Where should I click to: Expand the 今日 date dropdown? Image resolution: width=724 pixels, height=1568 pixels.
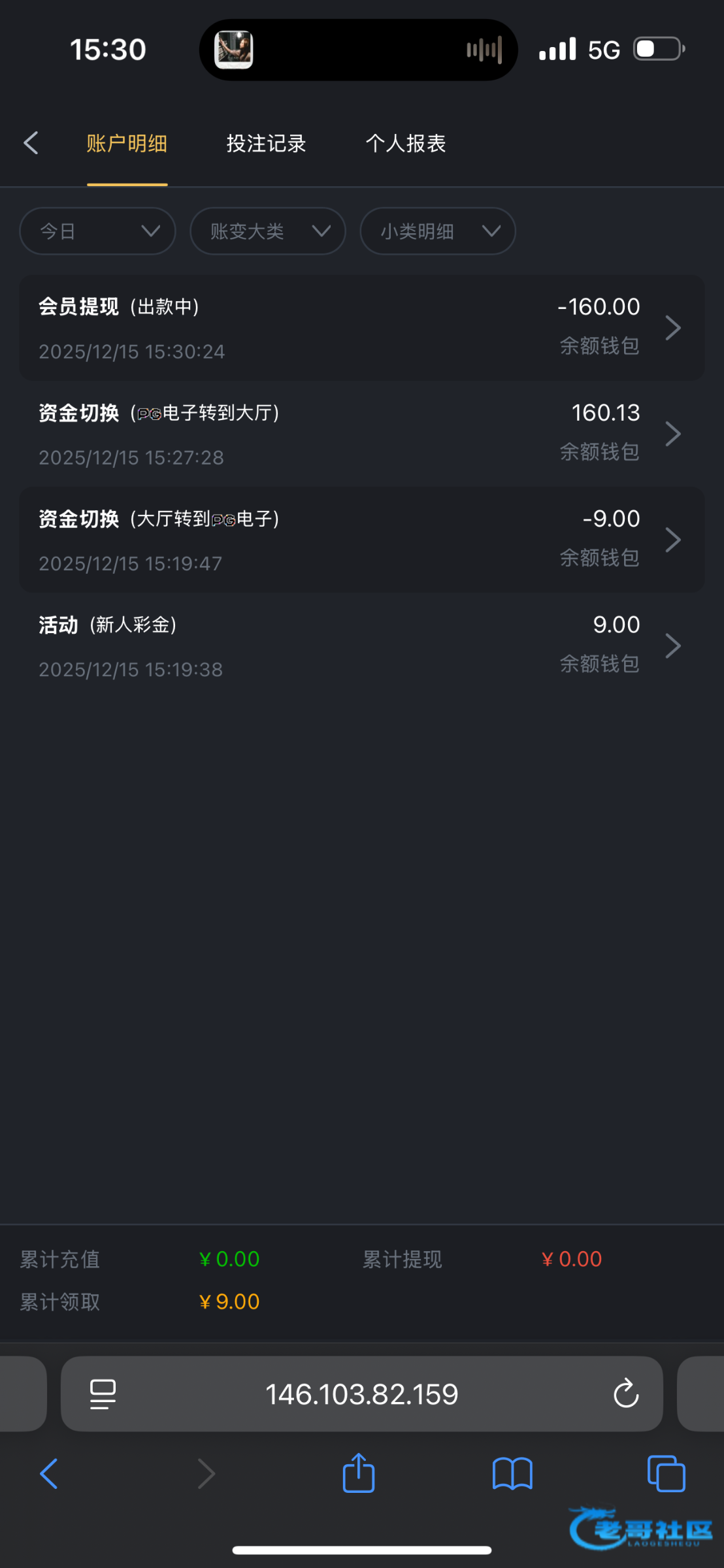tap(98, 231)
